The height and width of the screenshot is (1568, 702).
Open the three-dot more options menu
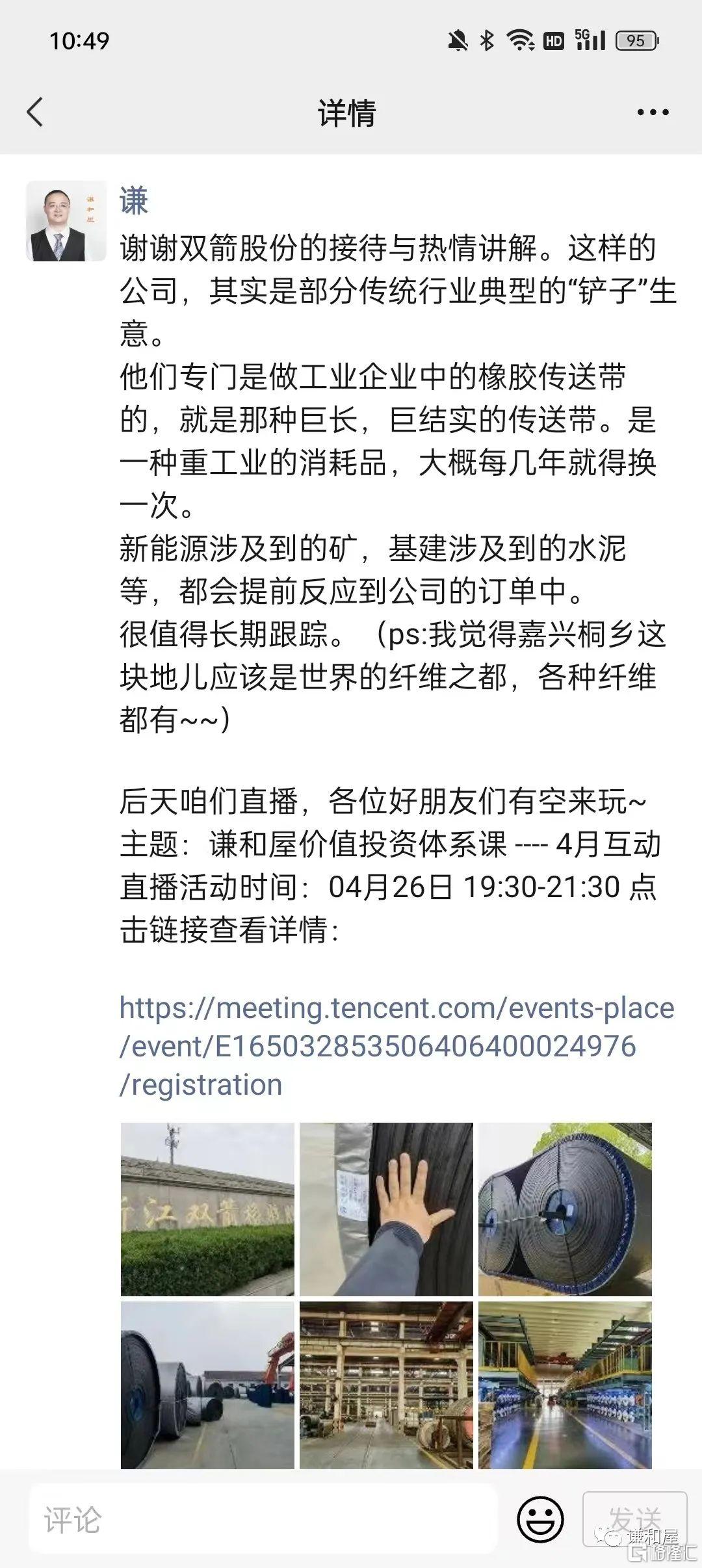tap(653, 112)
